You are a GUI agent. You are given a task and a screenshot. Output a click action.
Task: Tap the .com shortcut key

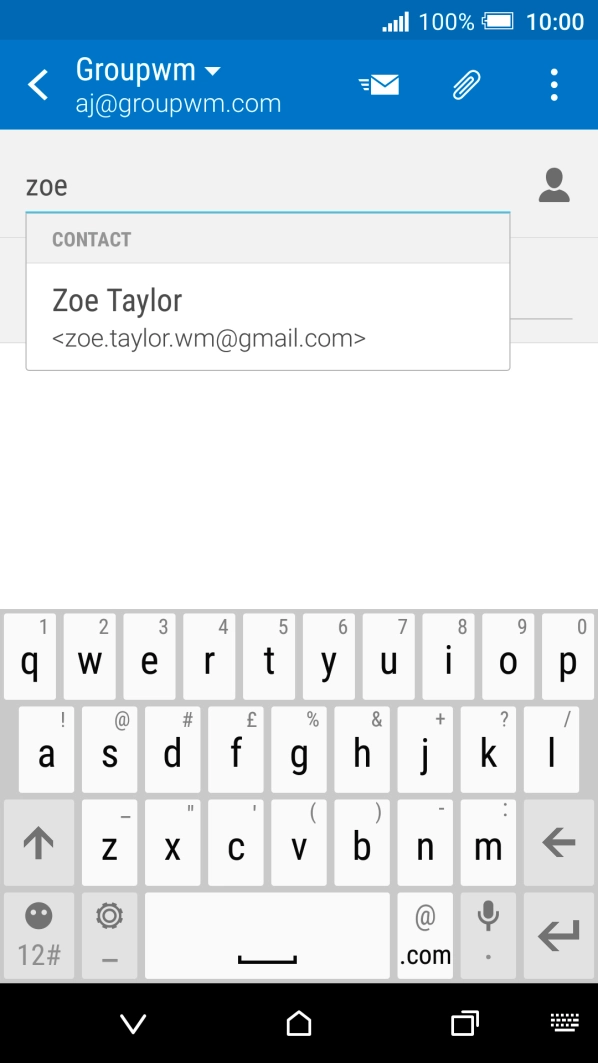coord(425,936)
